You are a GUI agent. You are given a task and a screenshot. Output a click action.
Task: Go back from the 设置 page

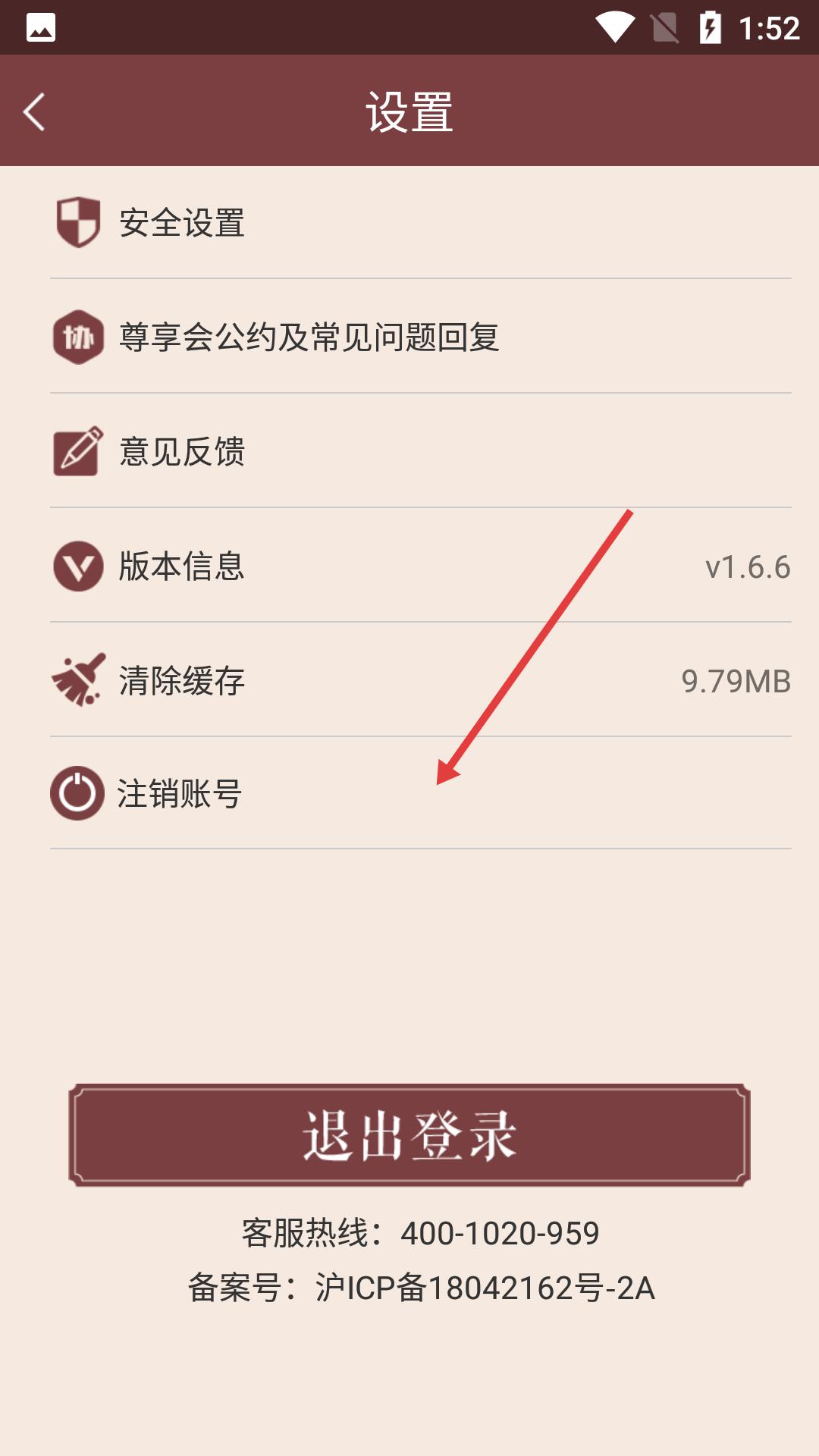click(35, 112)
